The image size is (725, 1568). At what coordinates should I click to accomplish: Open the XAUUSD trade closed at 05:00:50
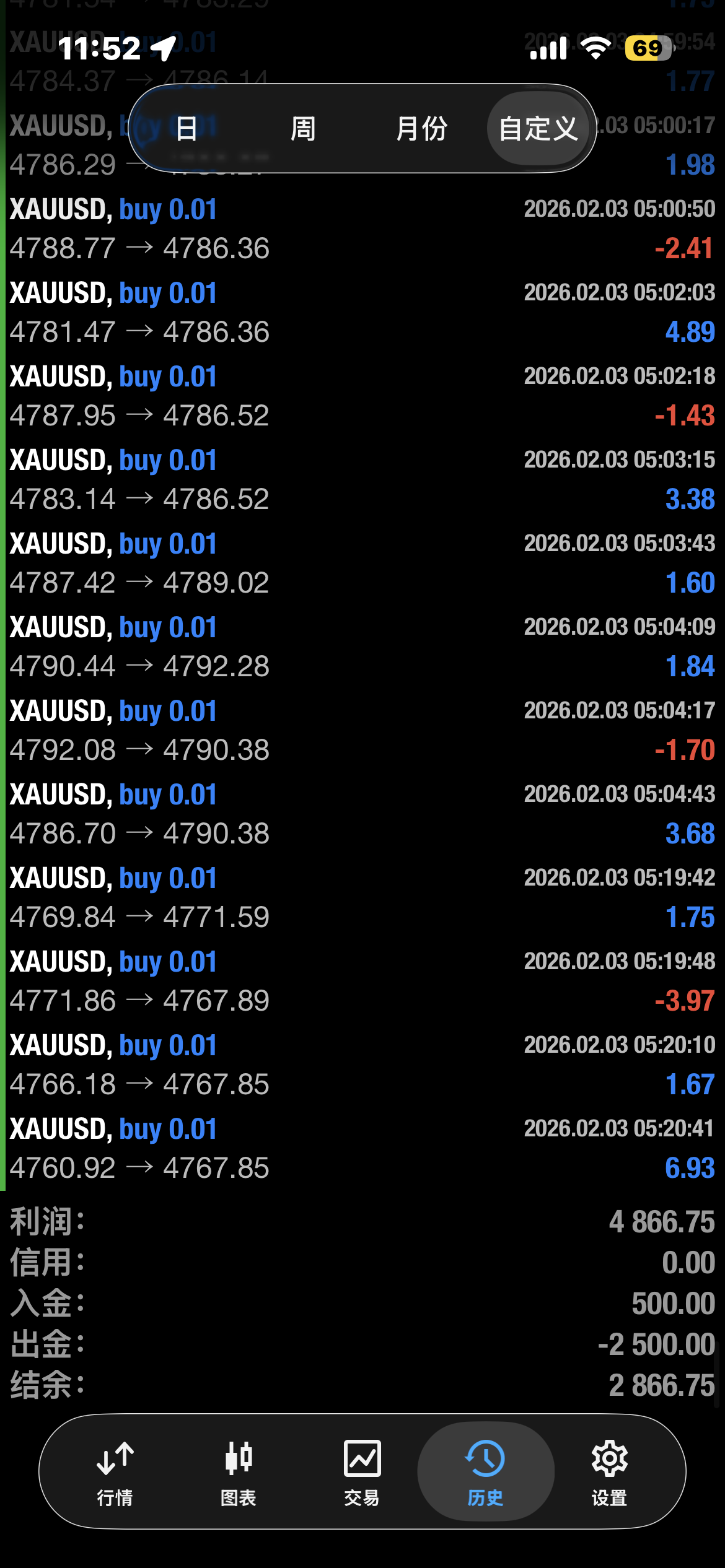pos(362,229)
